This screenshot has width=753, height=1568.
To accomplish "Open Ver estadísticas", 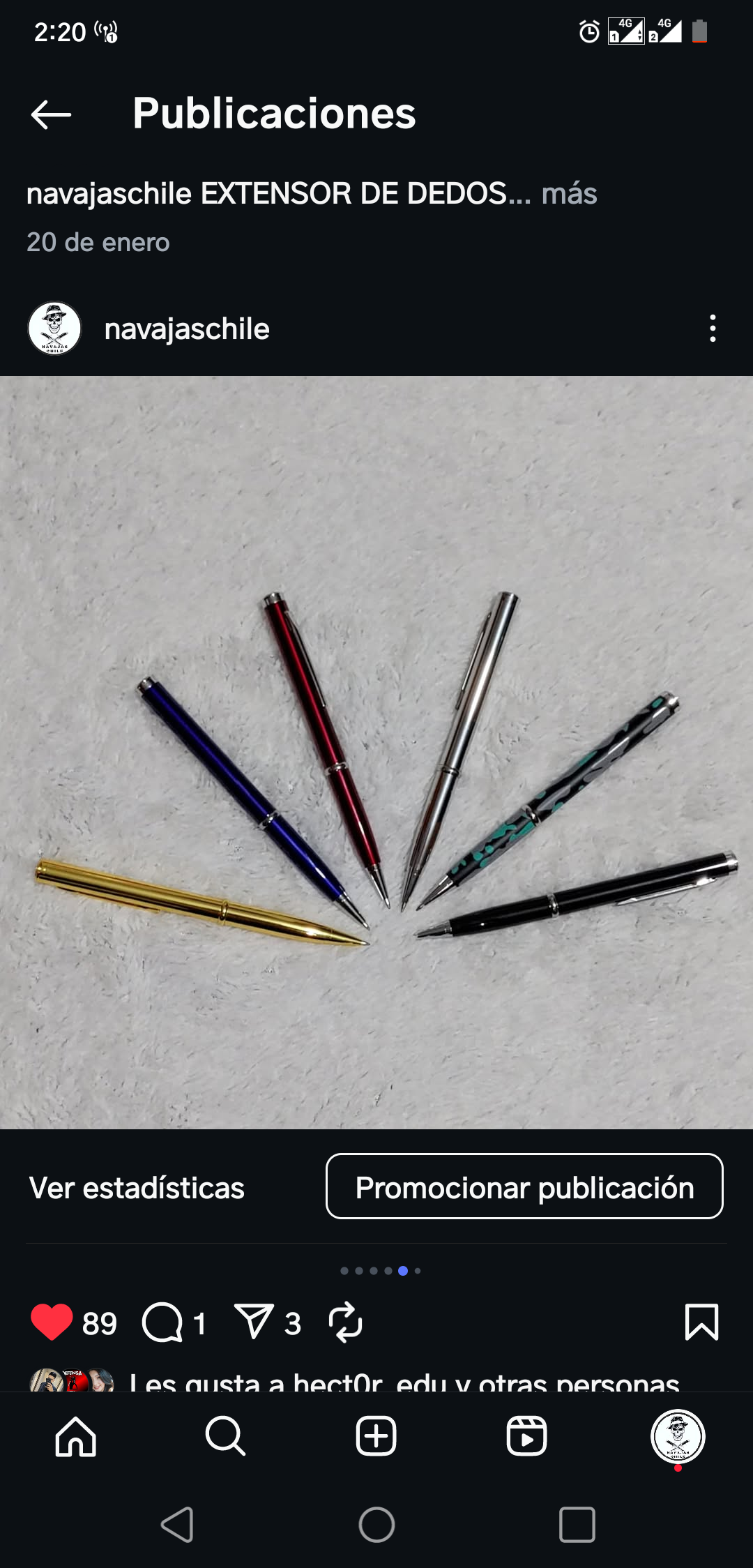I will 137,1188.
